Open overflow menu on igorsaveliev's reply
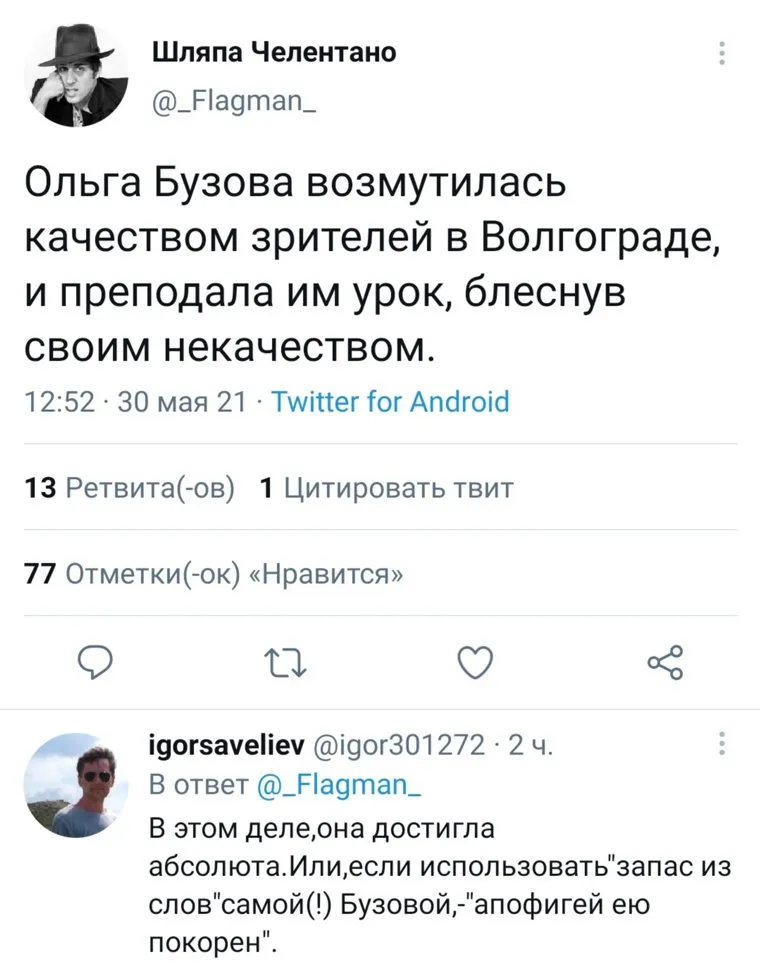The height and width of the screenshot is (978, 760). tap(722, 746)
